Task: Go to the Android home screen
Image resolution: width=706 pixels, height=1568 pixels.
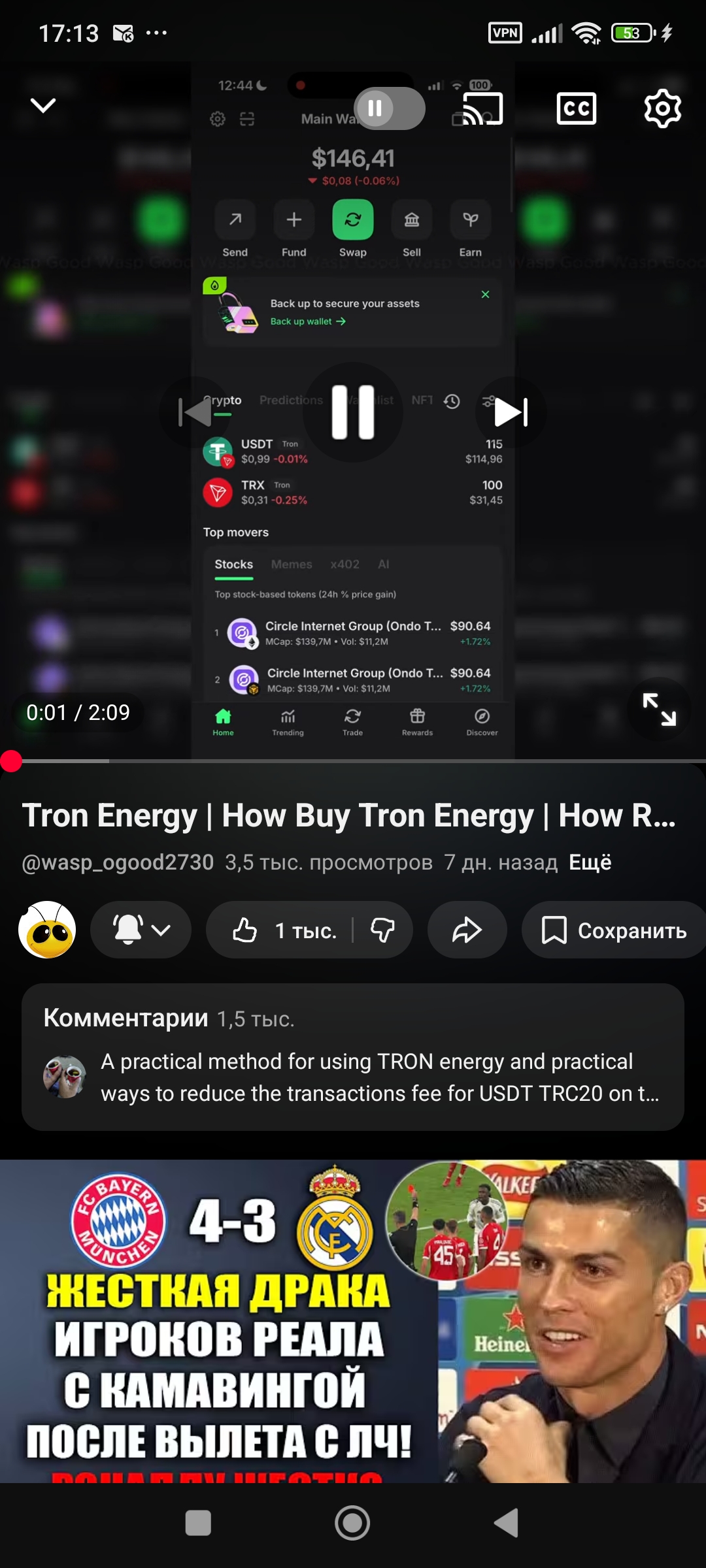Action: [352, 1524]
